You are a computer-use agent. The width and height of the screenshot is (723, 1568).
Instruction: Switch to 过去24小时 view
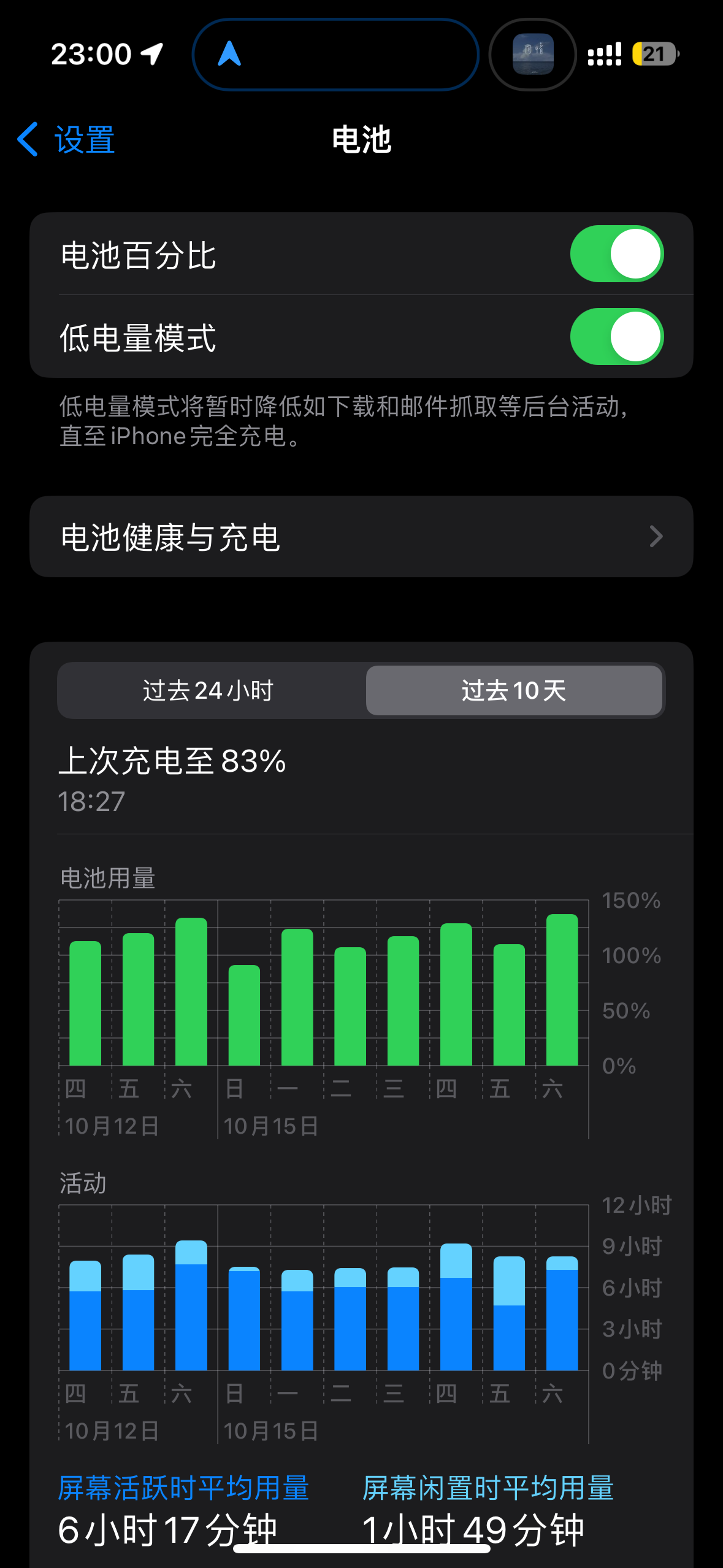(208, 690)
